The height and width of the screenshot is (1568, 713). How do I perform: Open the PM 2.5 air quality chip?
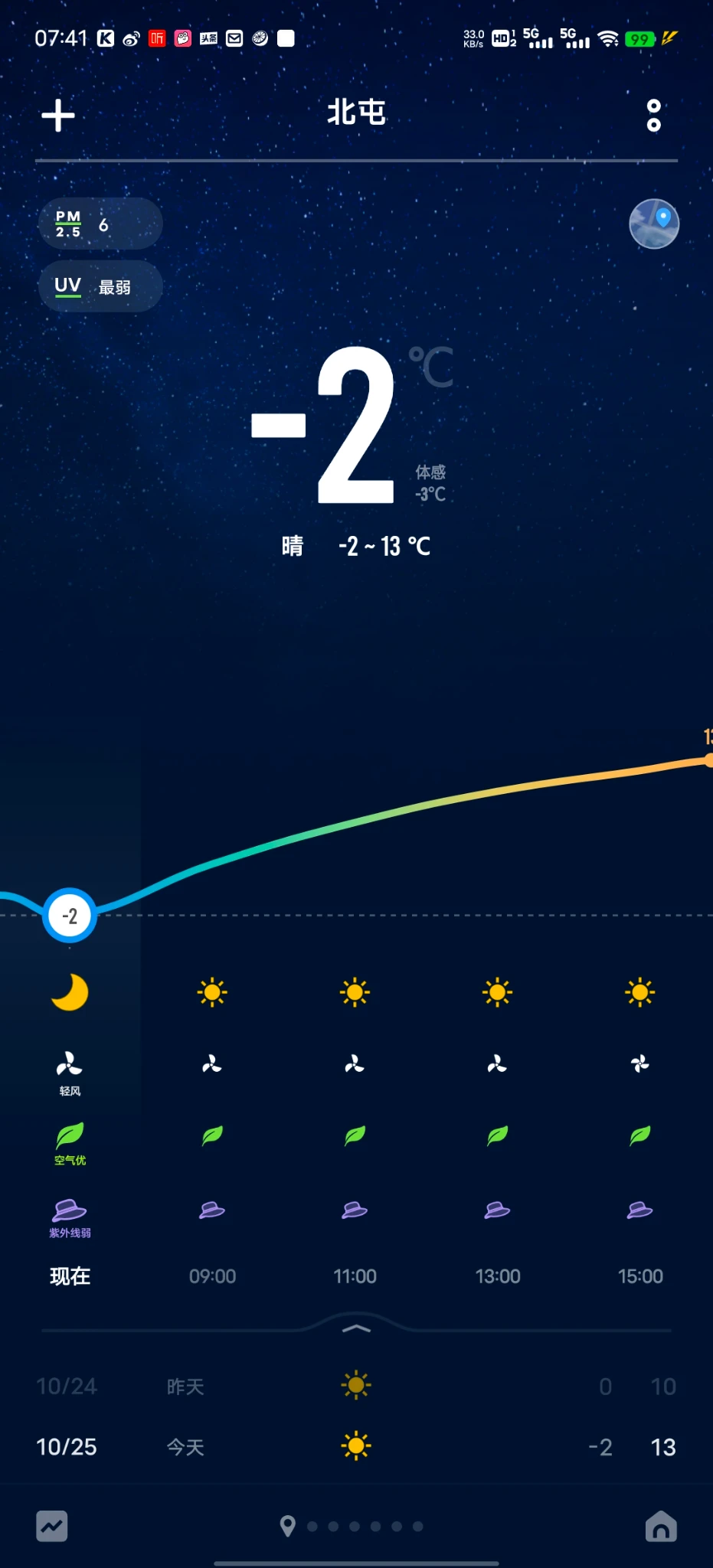click(x=100, y=224)
